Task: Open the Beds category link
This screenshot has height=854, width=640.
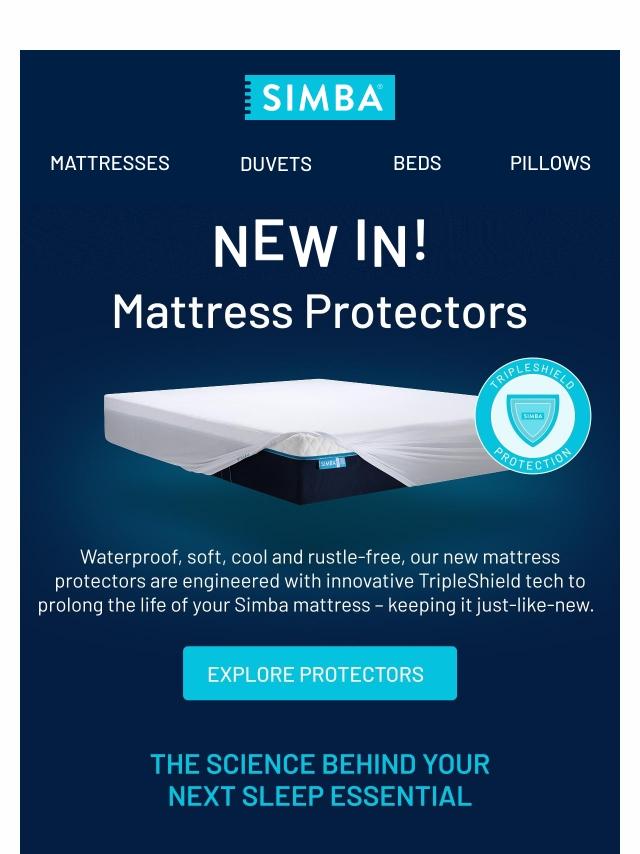Action: [417, 163]
